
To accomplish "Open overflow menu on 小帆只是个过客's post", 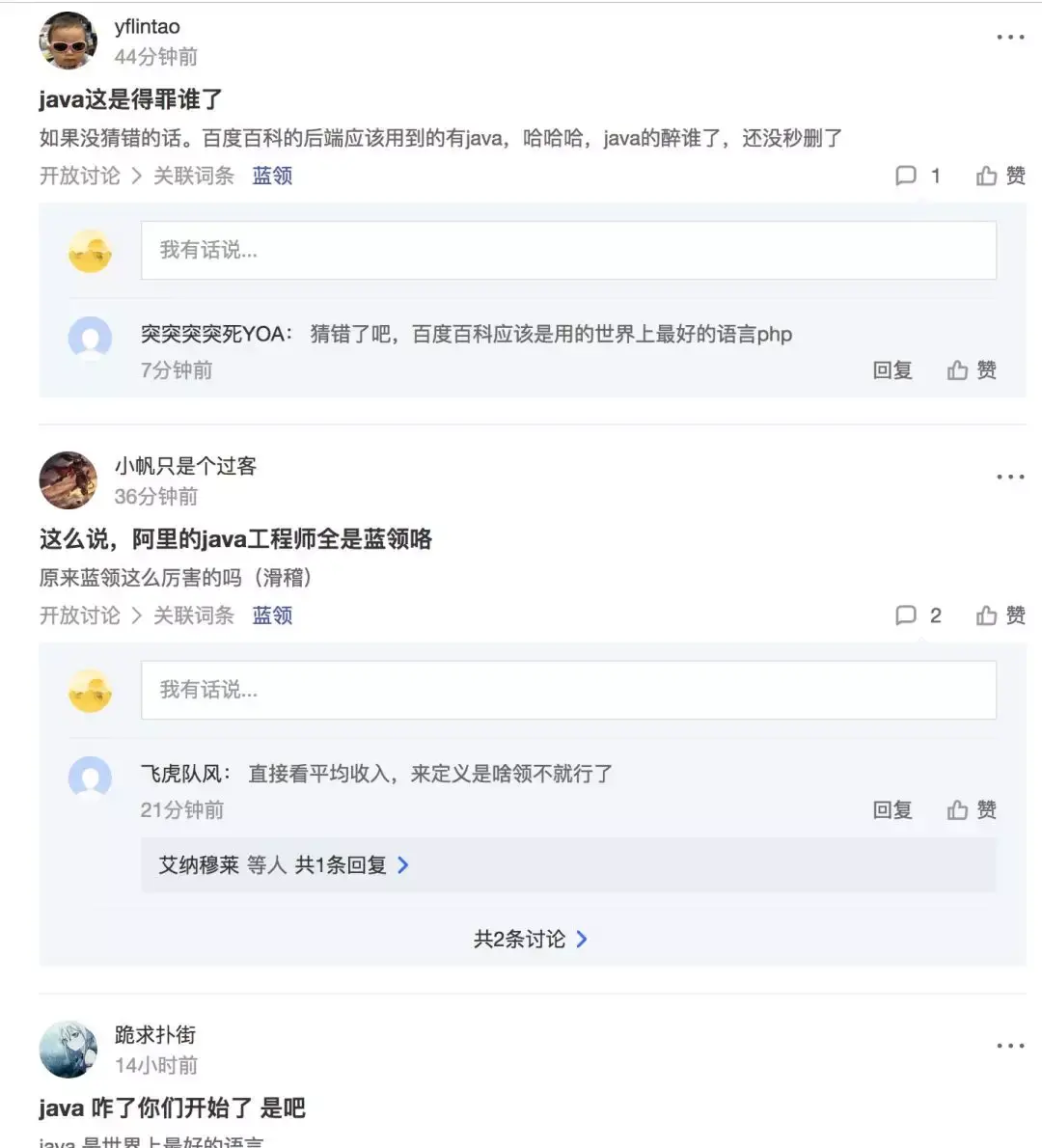I will [x=1009, y=477].
